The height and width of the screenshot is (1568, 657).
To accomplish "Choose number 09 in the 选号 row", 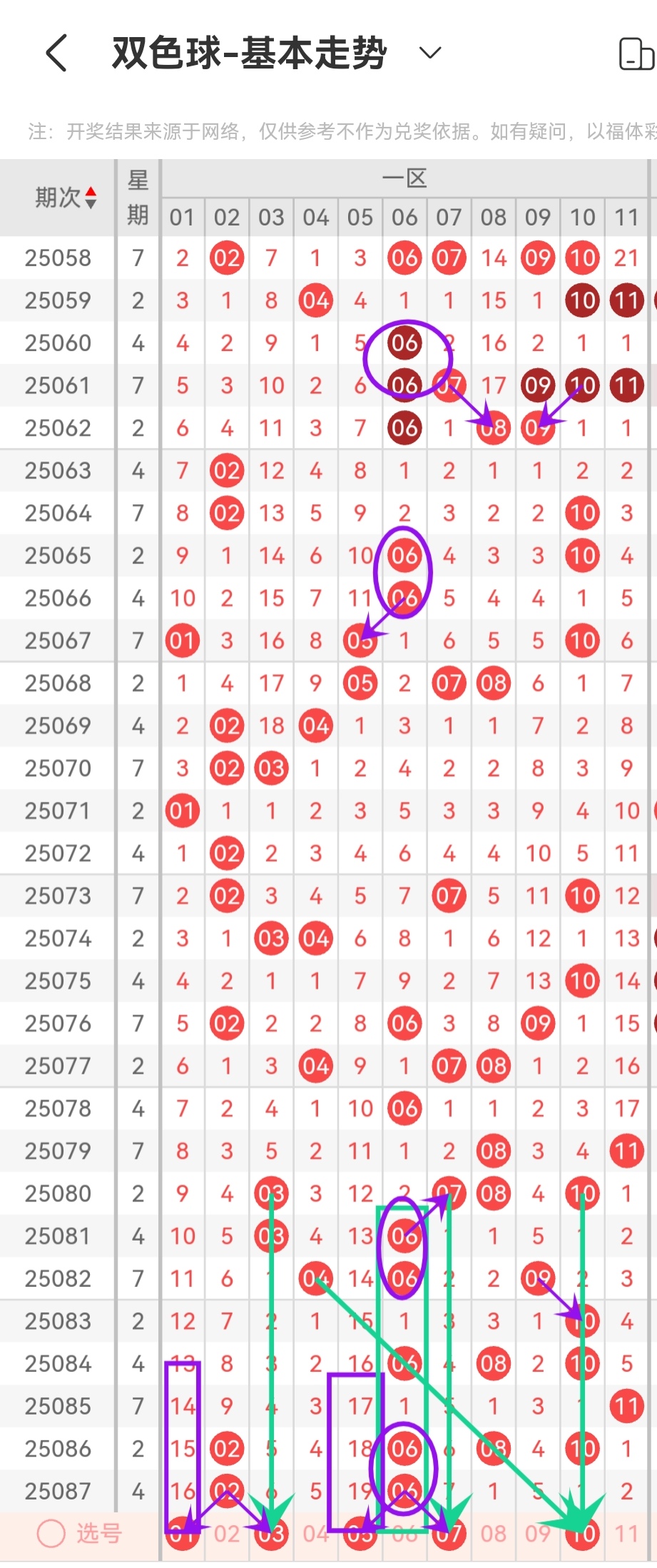I will [538, 1534].
